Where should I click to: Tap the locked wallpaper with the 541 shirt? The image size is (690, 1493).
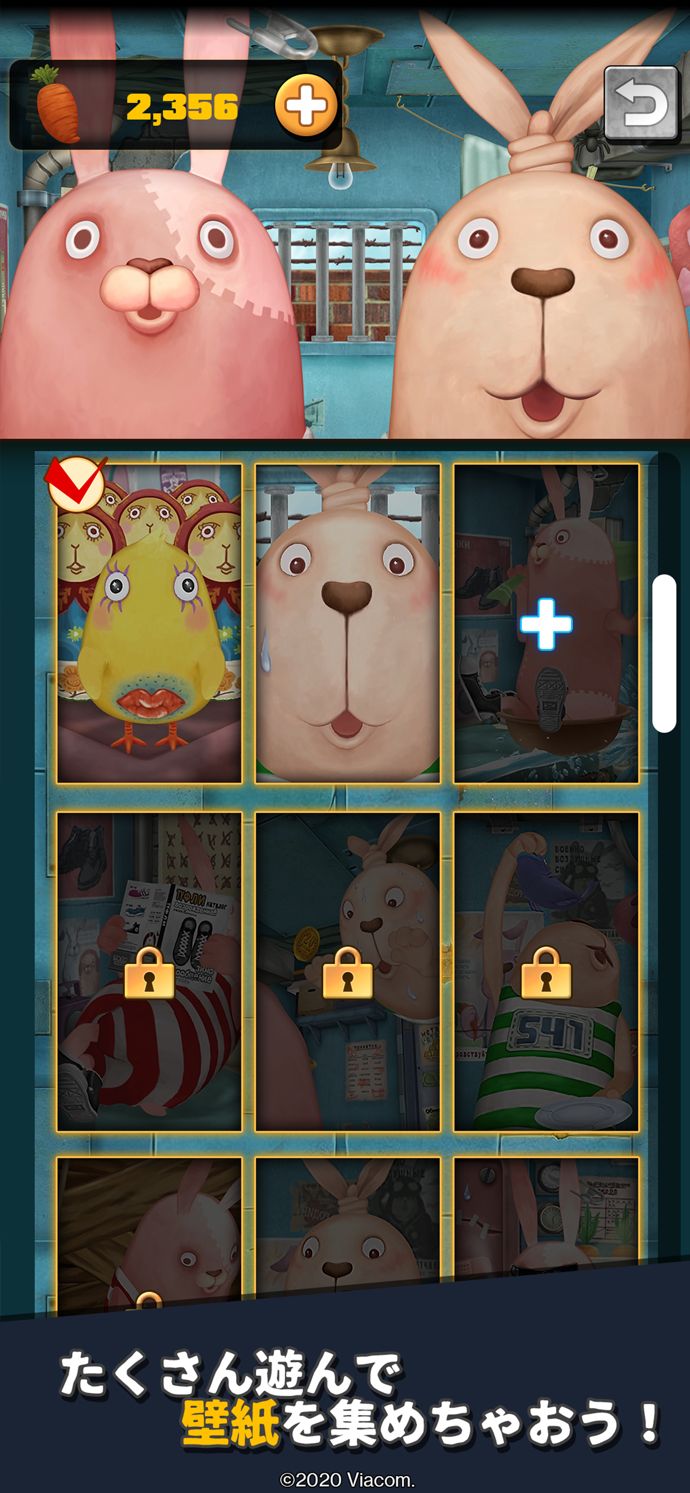tap(546, 971)
